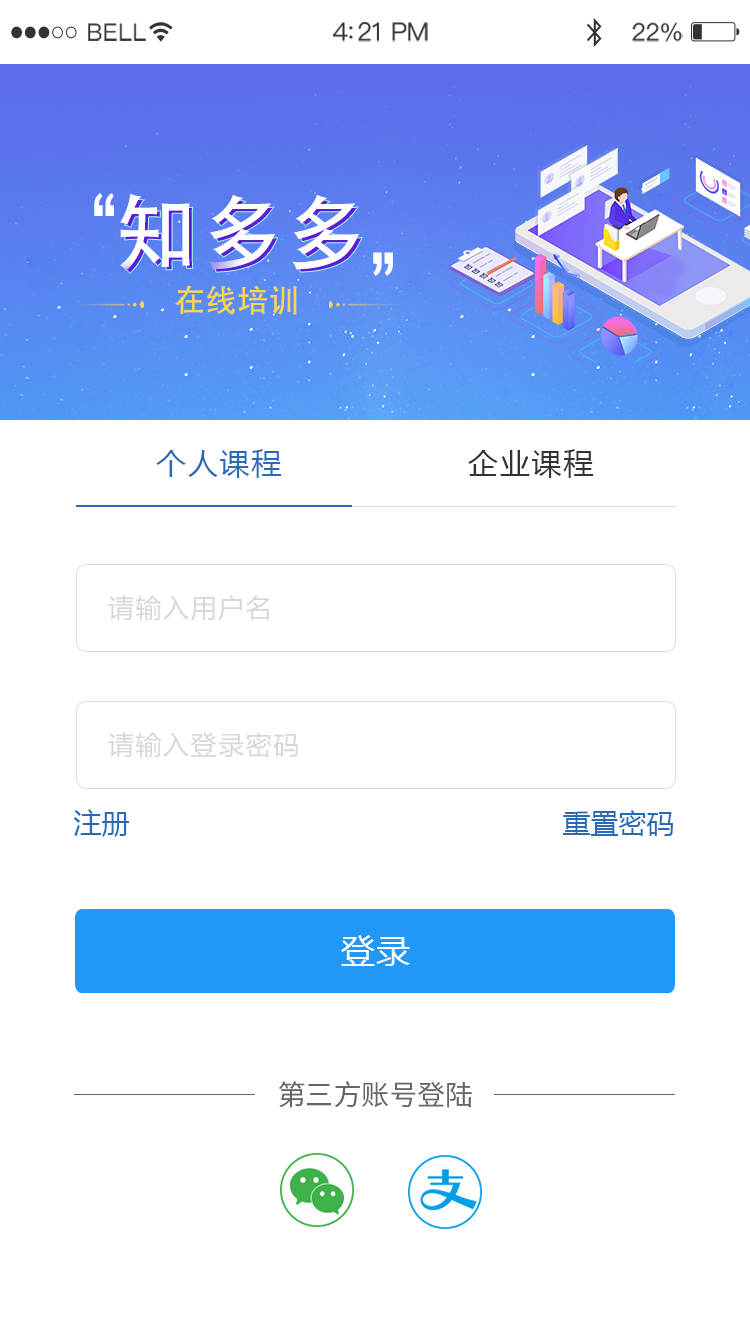
Task: Open the 注册 registration link
Action: tap(99, 823)
